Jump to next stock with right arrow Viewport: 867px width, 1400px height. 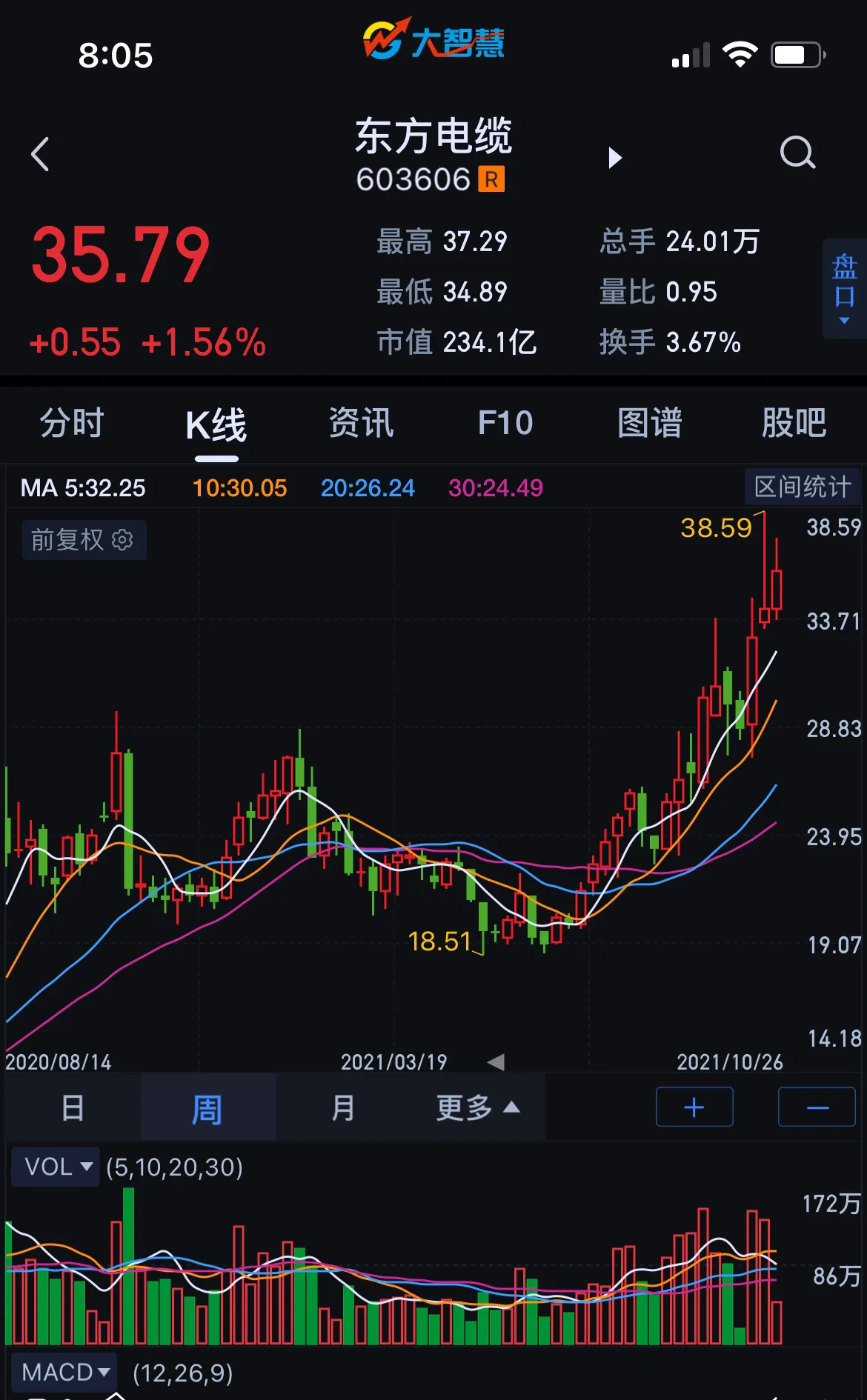(x=614, y=157)
